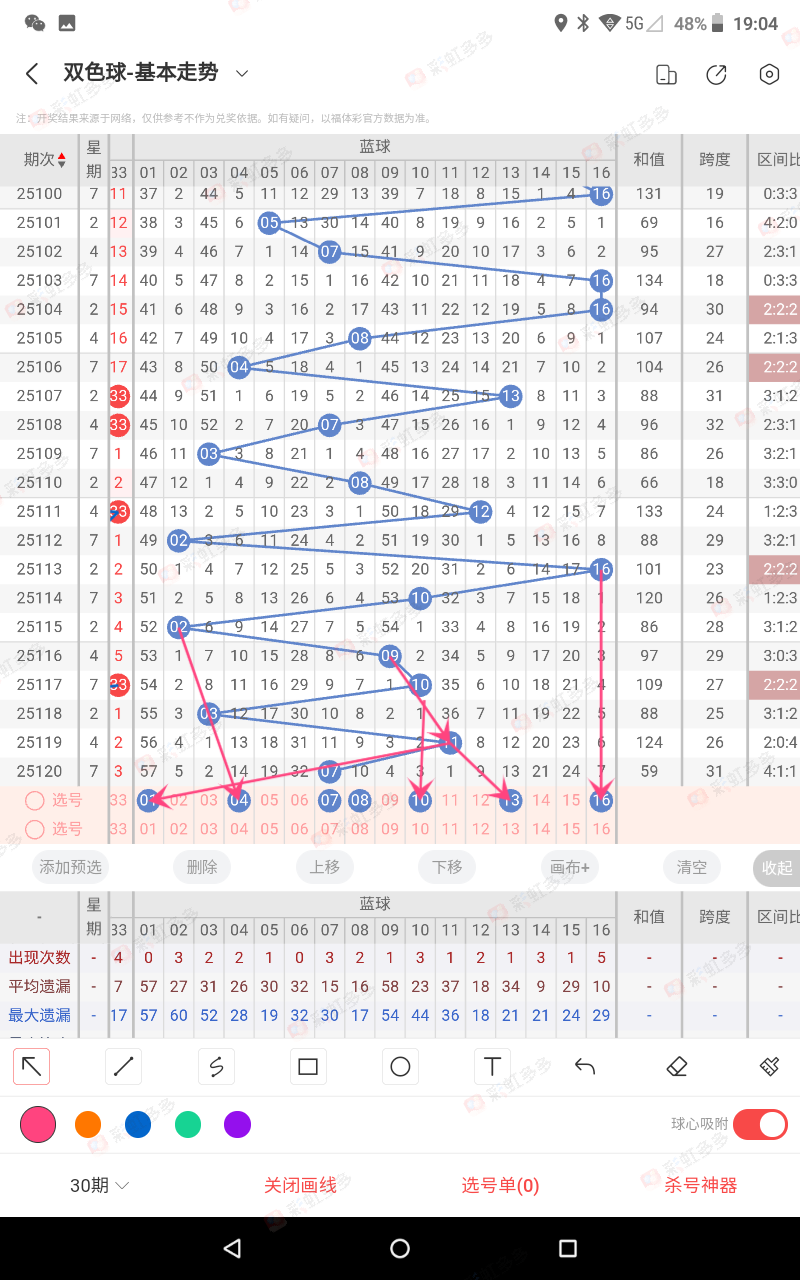Pick the text tool
Viewport: 800px width, 1280px height.
(x=492, y=1067)
